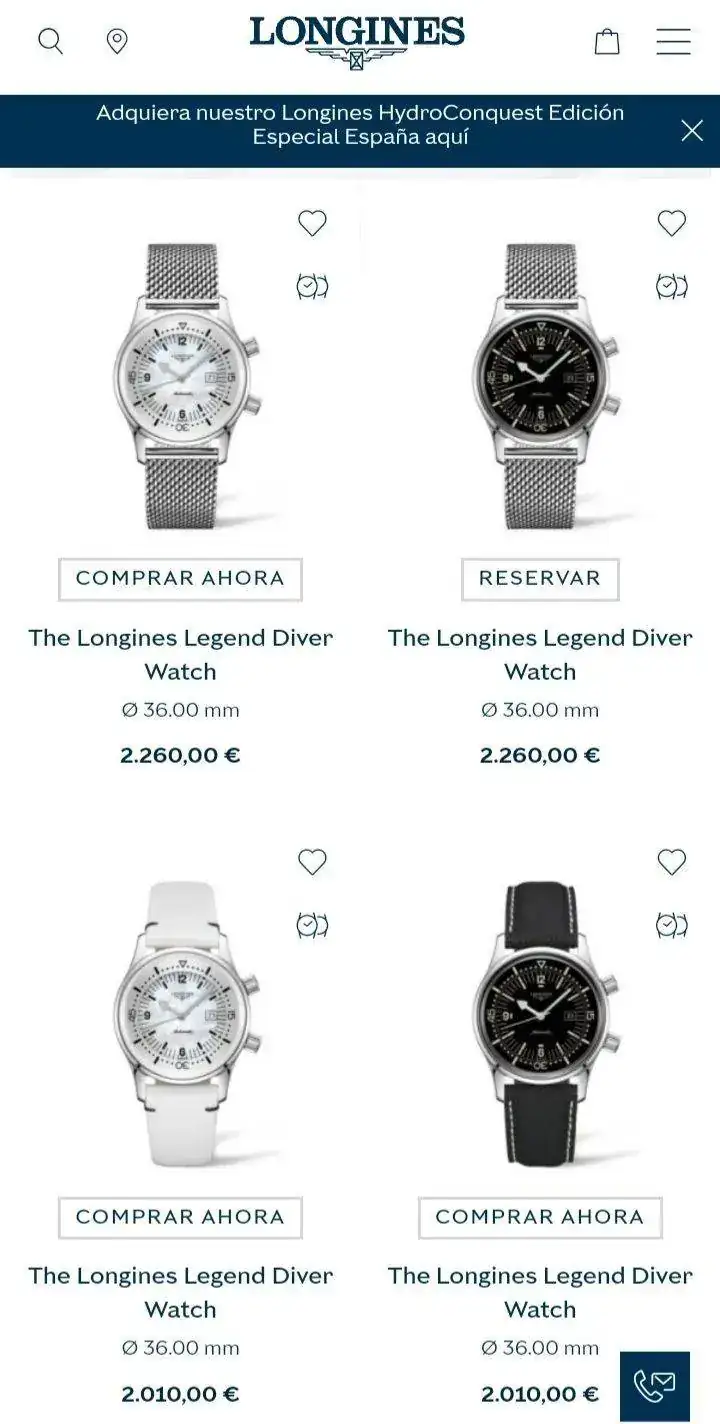Screen dimensions: 720x1424
Task: Tap Comprar Ahora for white-dial mesh watch
Action: click(180, 579)
